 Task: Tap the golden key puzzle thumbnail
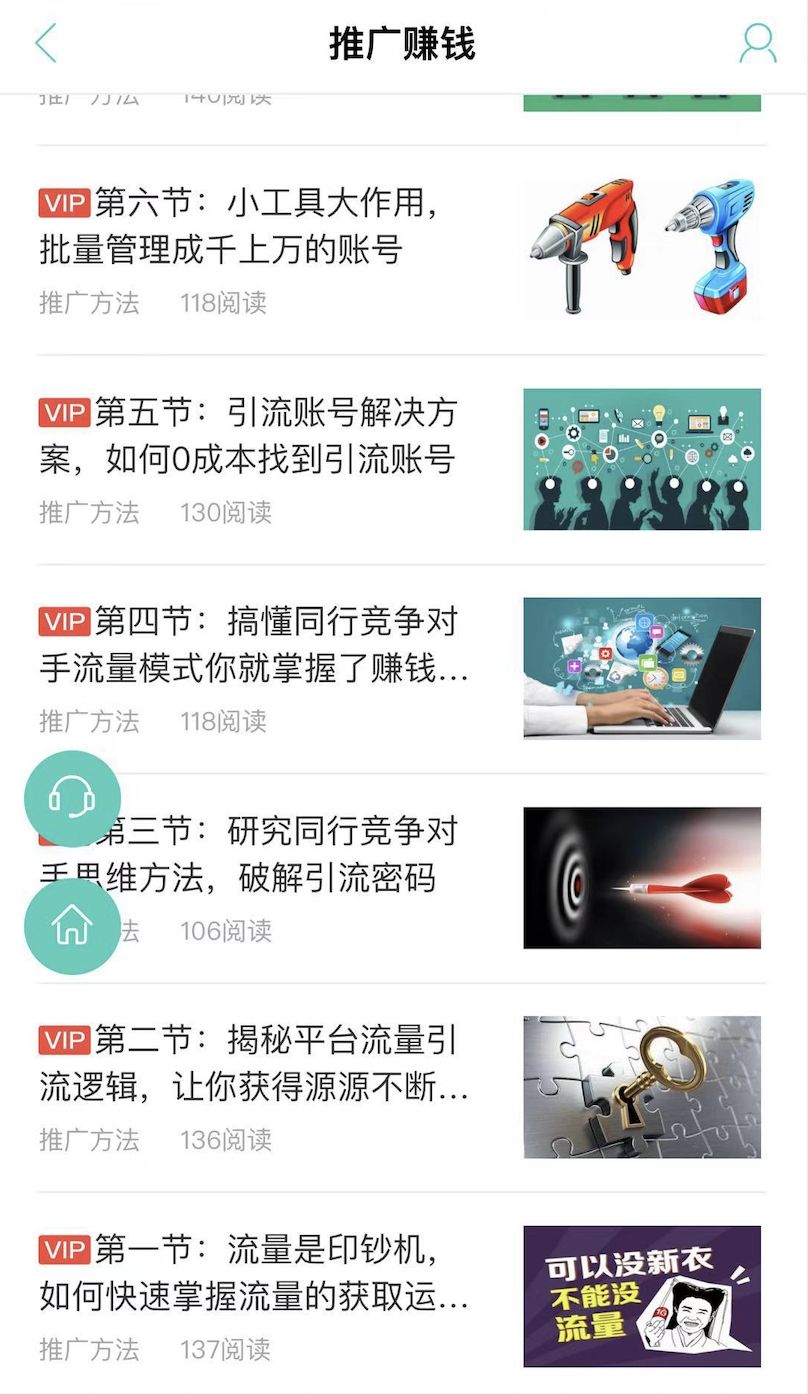tap(641, 1087)
